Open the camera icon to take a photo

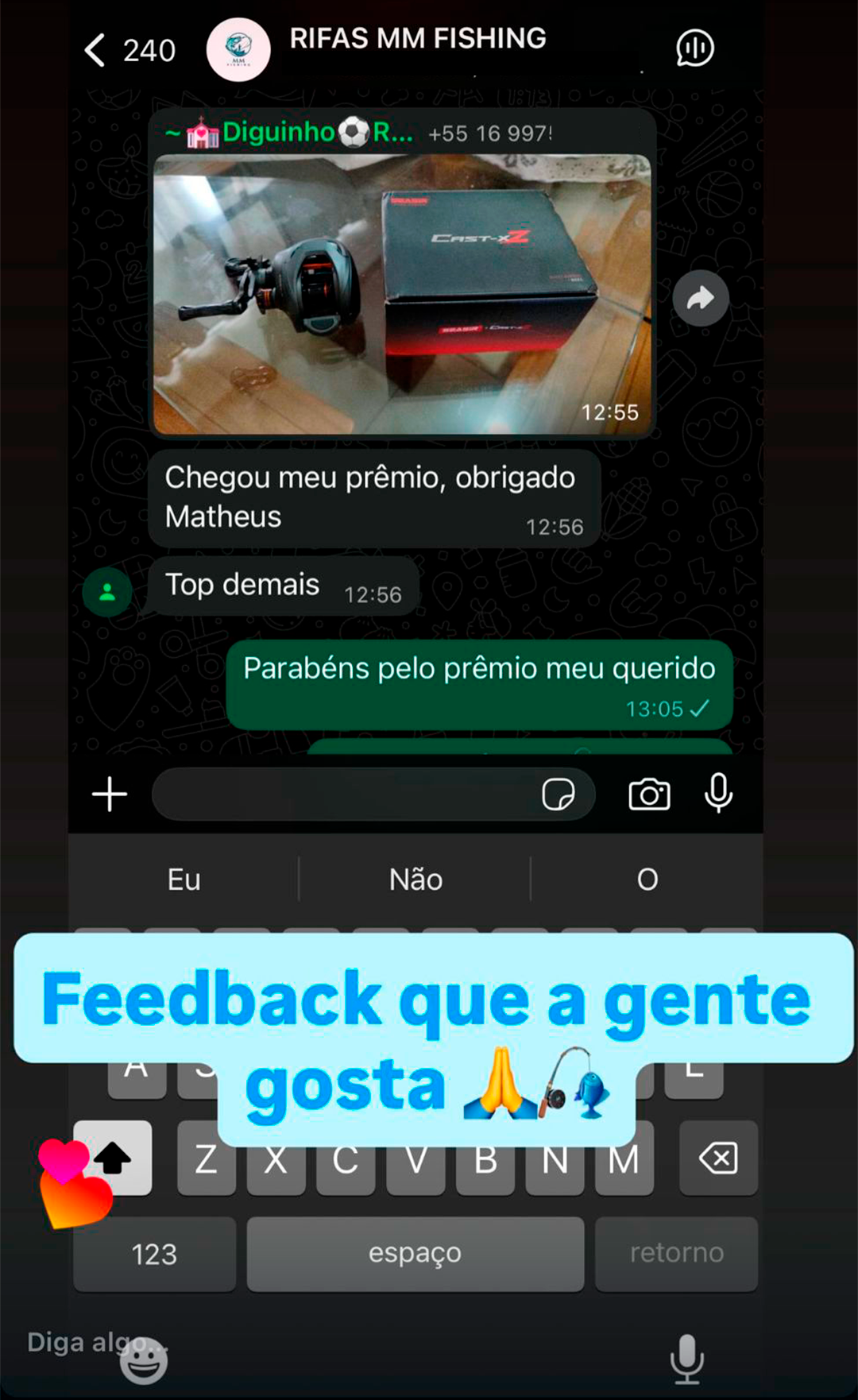(649, 794)
